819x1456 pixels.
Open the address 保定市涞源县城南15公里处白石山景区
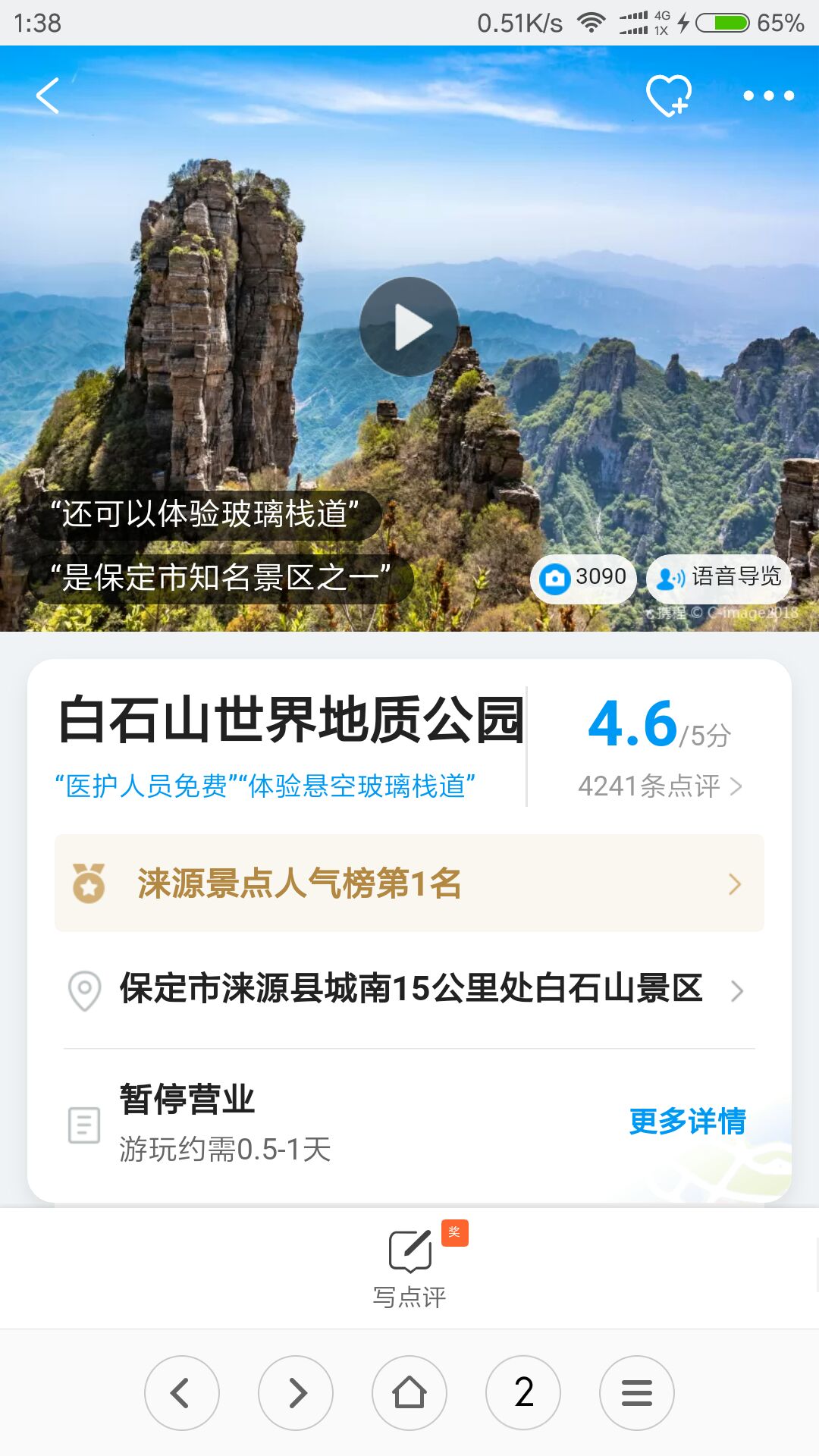coord(409,990)
